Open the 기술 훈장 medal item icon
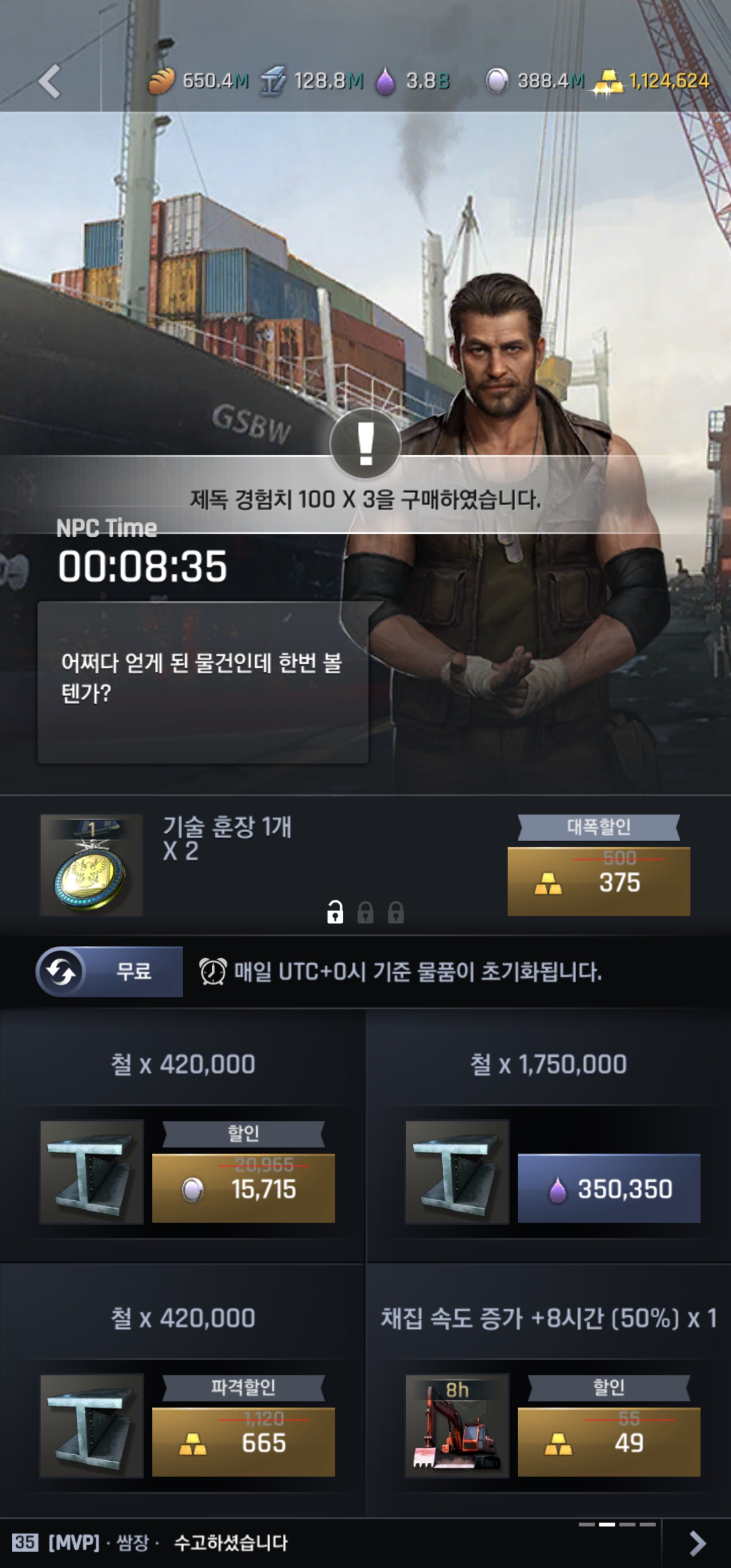The height and width of the screenshot is (1568, 731). 91,864
